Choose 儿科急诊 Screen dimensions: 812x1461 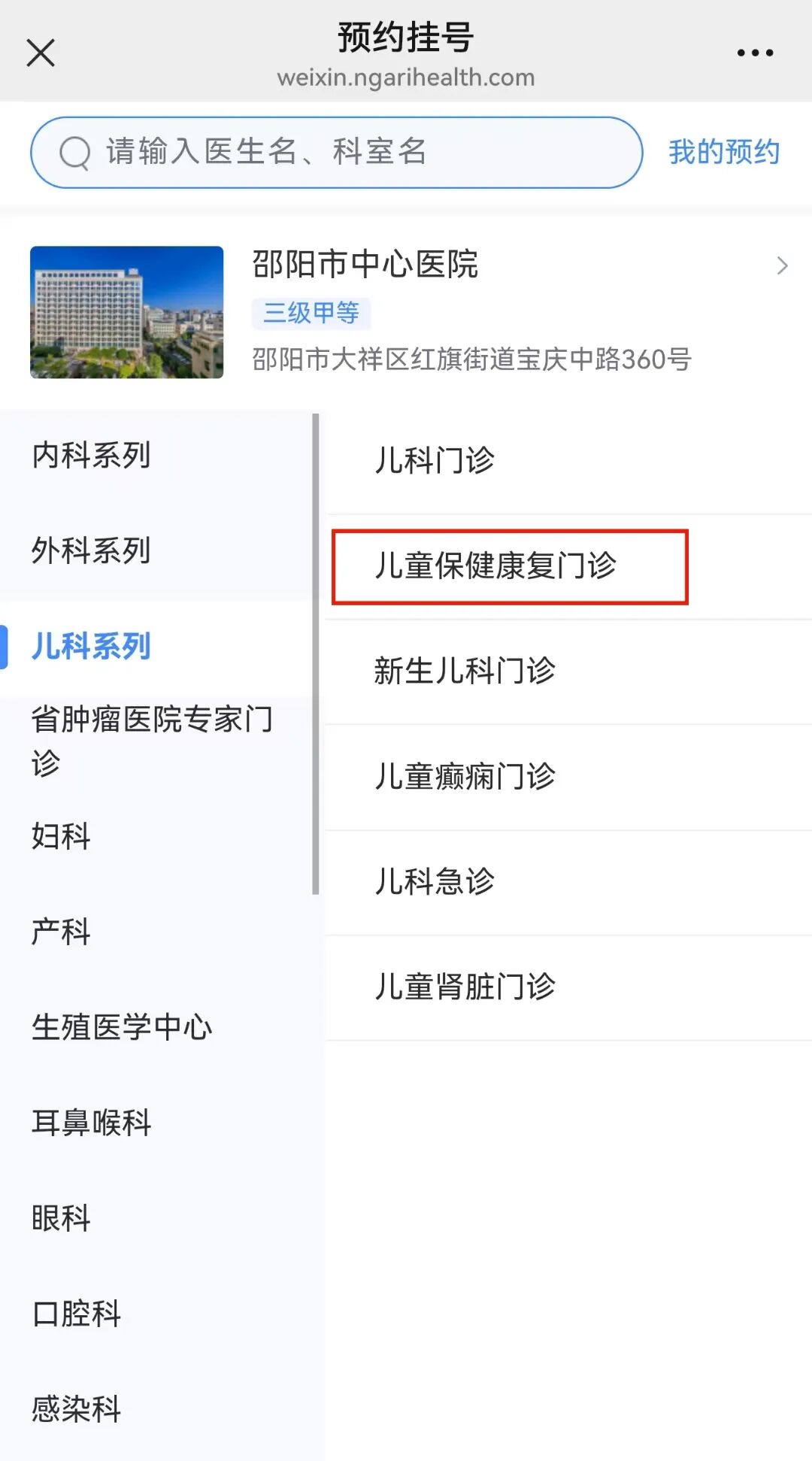(x=568, y=882)
